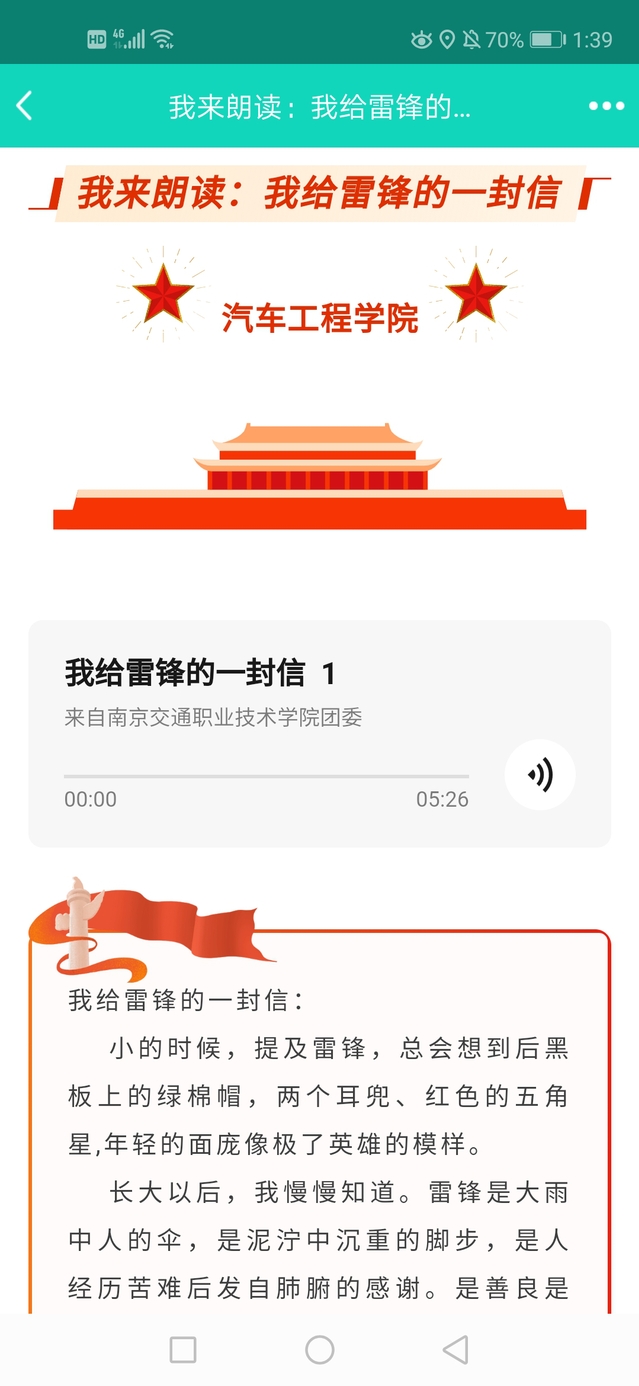Tap the system home button
The width and height of the screenshot is (639, 1386).
[x=319, y=1350]
